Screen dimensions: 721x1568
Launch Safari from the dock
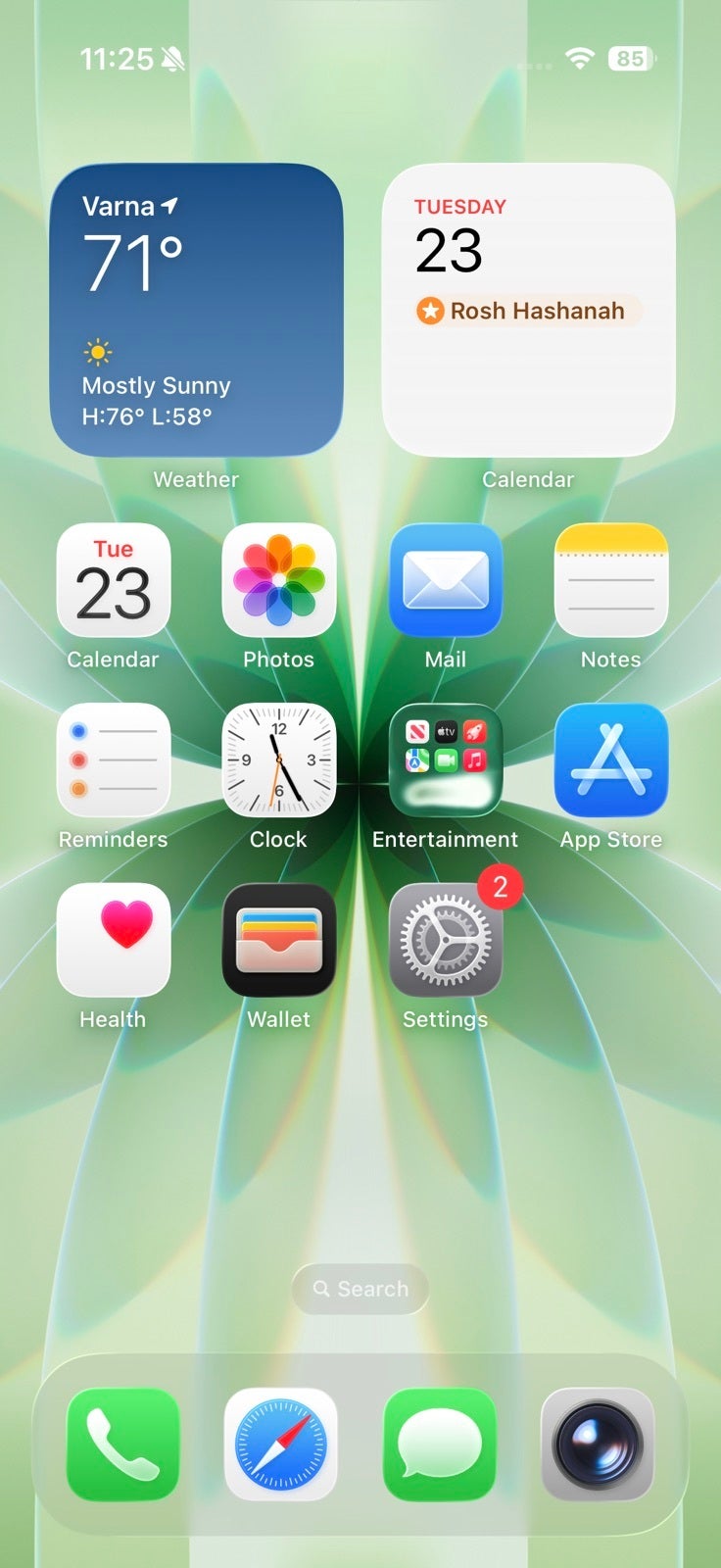[281, 1445]
